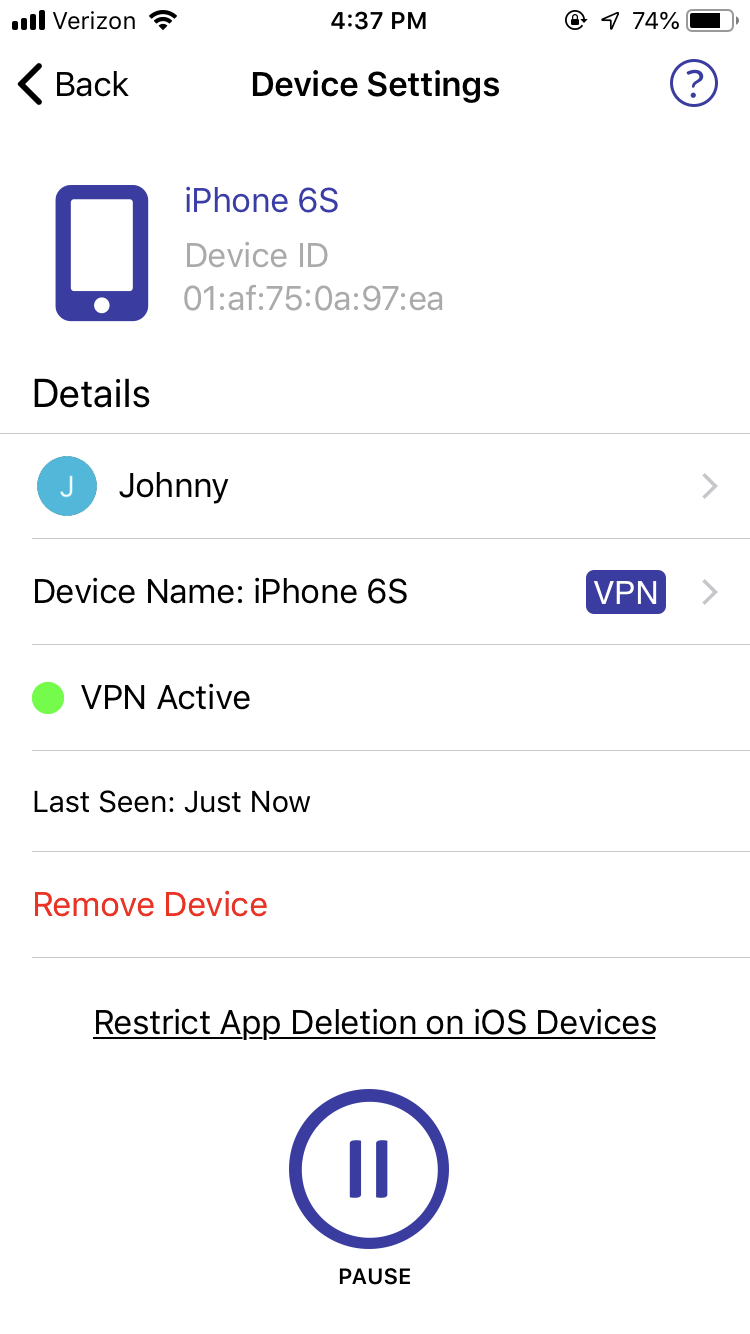Open the help question mark icon
Screen dimensions: 750x1334
pyautogui.click(x=693, y=84)
